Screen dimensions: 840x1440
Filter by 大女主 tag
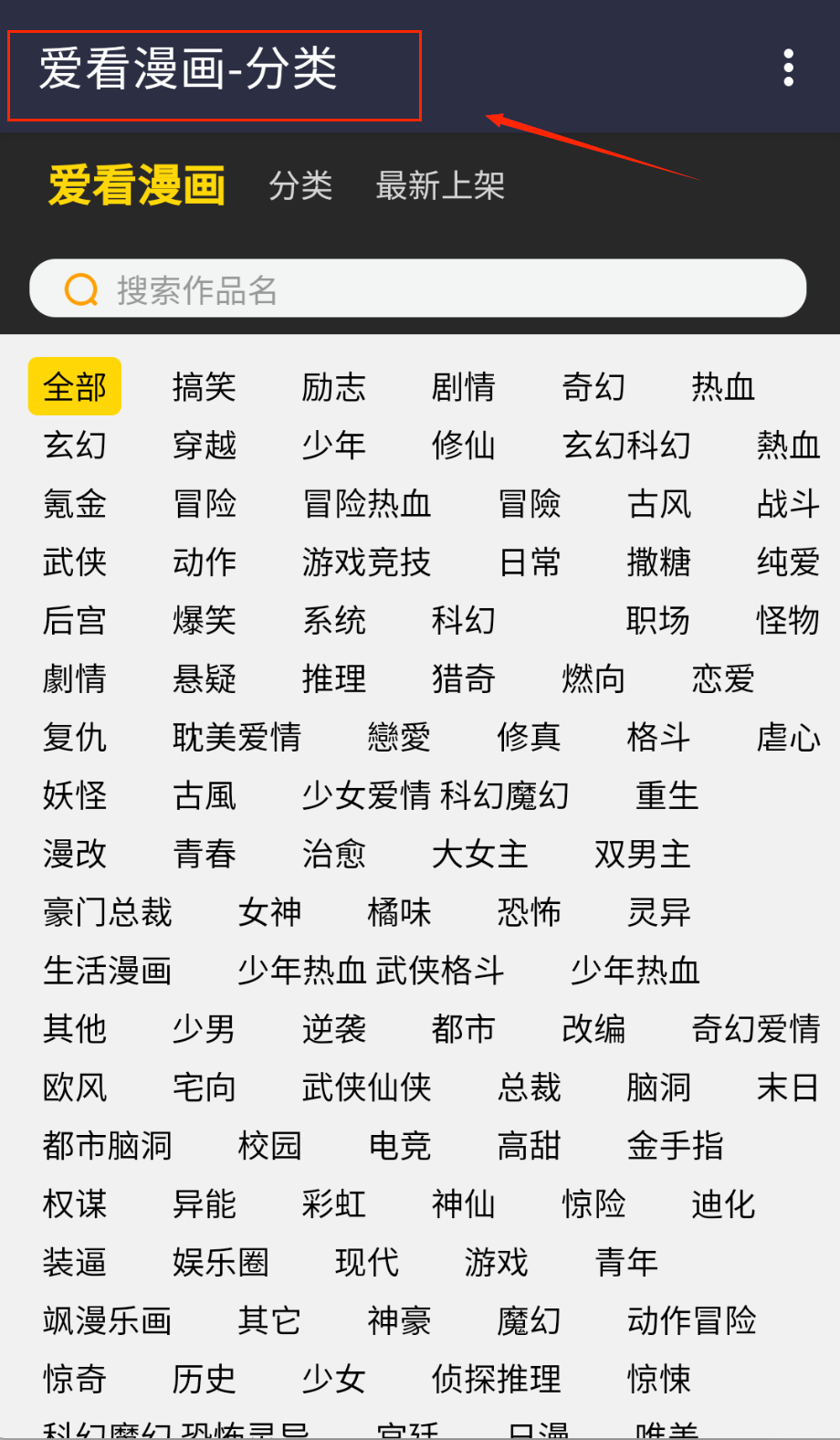point(480,855)
